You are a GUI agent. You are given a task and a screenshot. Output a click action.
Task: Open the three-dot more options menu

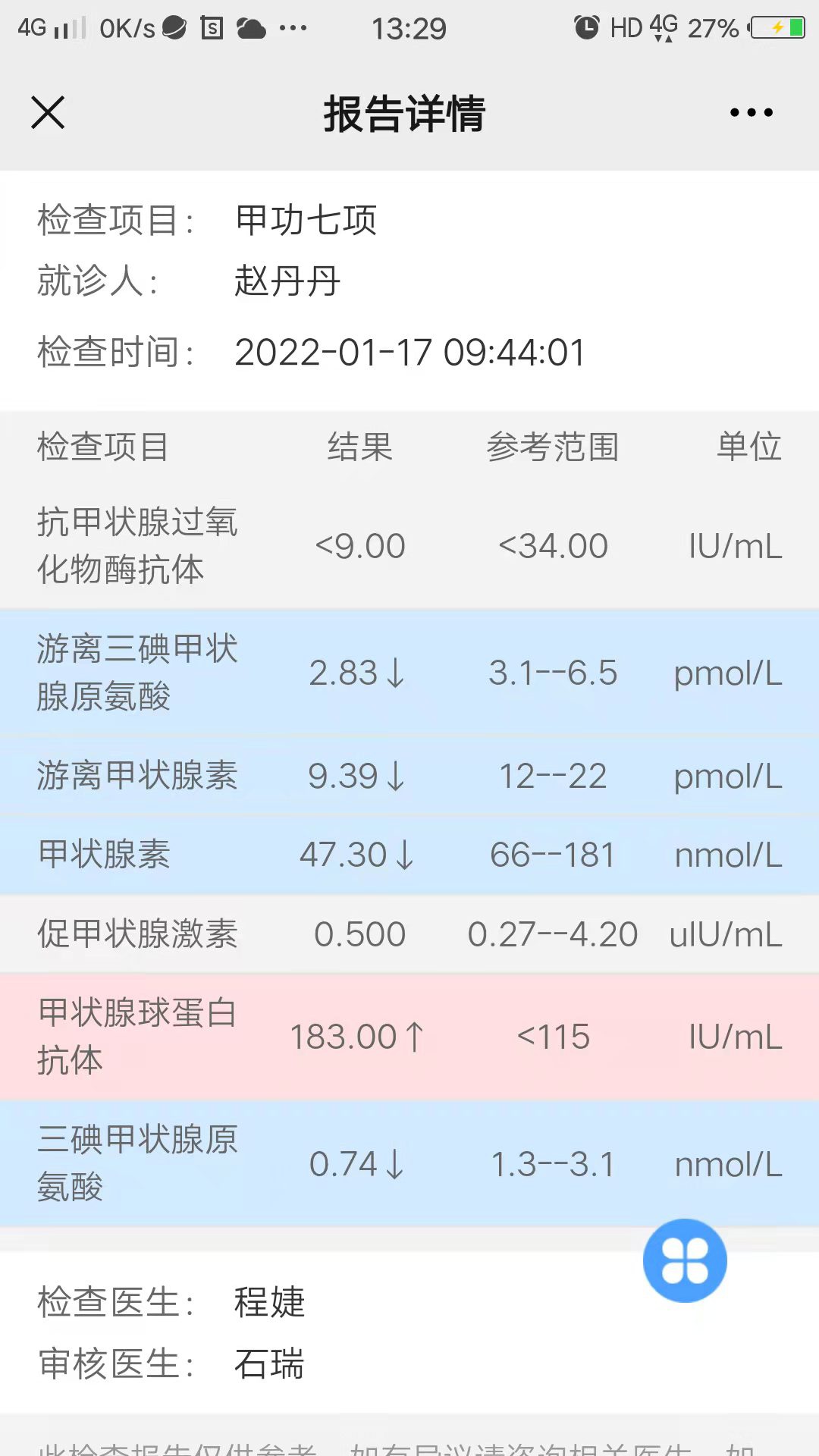751,113
